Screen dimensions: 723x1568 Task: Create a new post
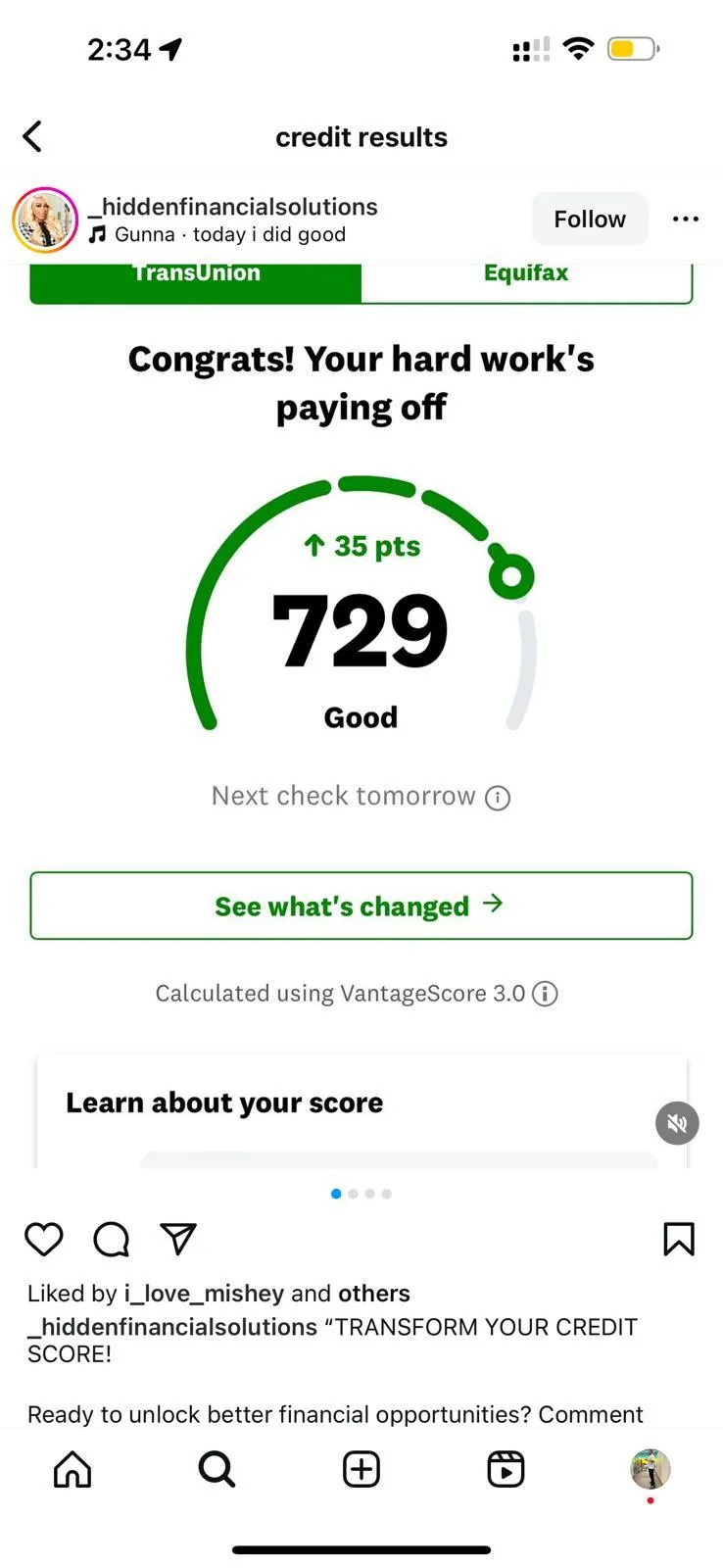[361, 1469]
